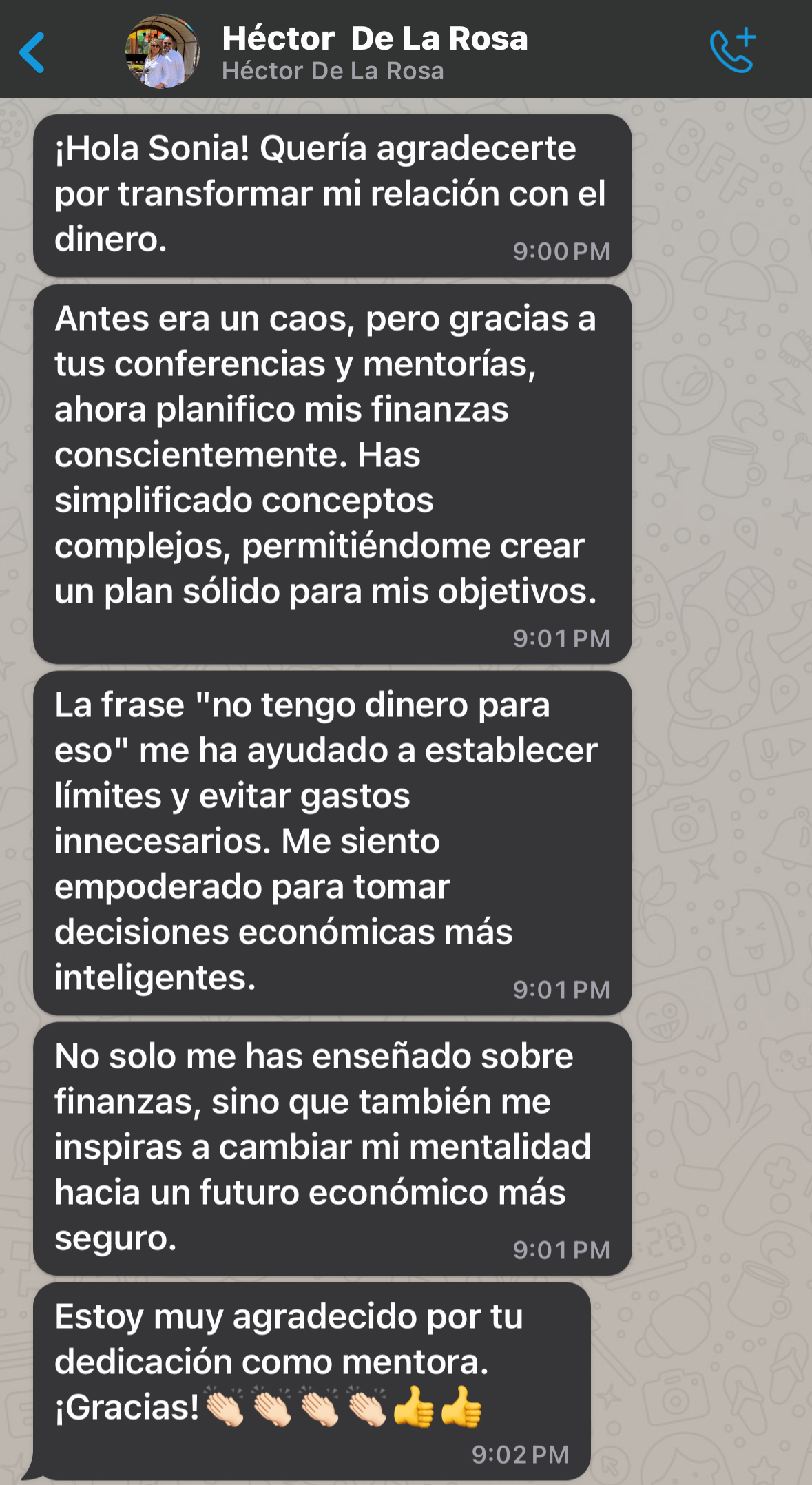
Task: Open contact info from the name header
Action: [x=375, y=51]
